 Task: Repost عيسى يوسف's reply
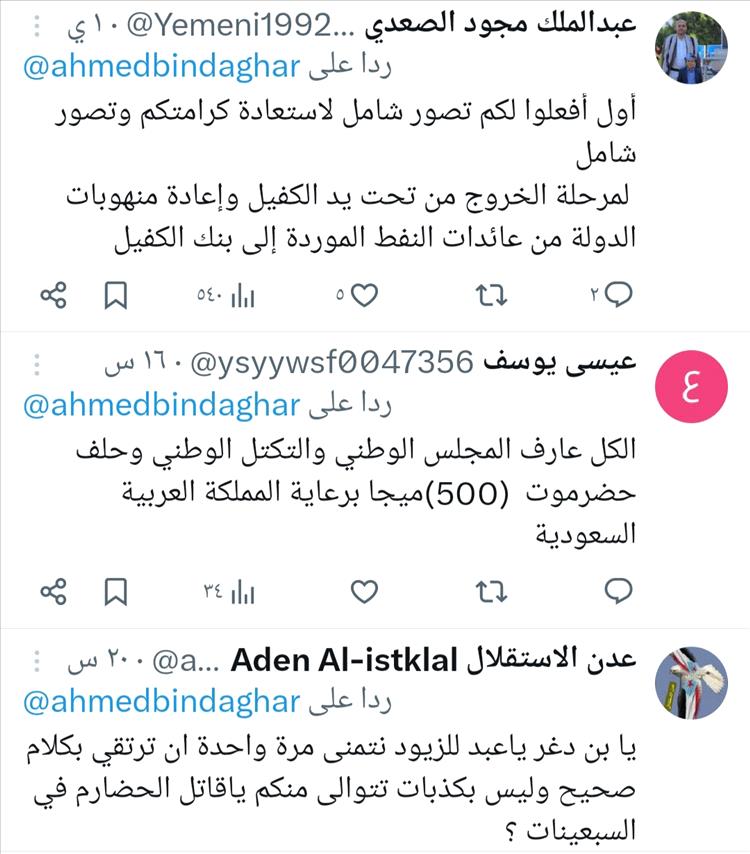click(x=490, y=591)
